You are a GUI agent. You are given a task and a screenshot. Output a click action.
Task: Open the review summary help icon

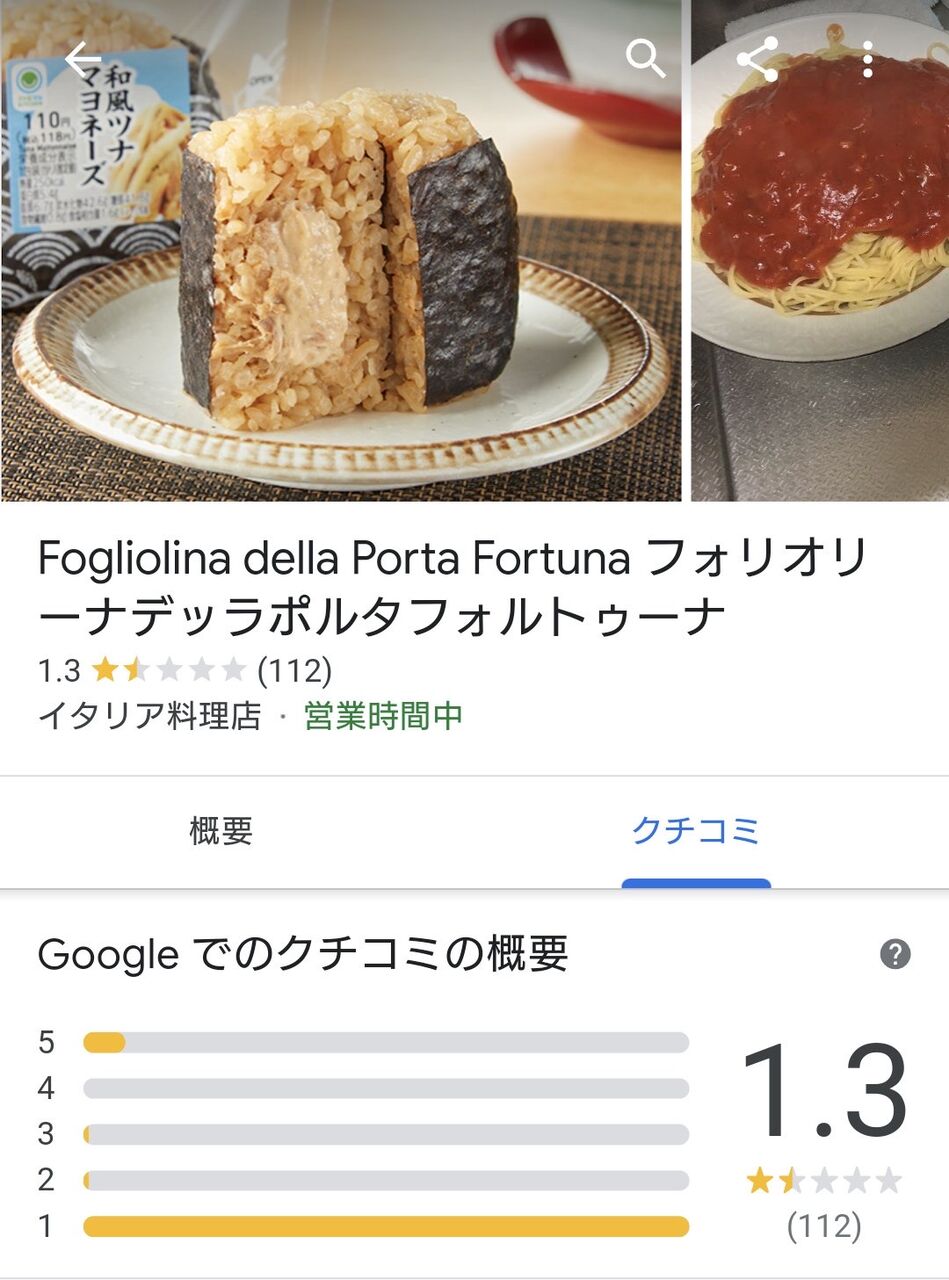[x=895, y=954]
